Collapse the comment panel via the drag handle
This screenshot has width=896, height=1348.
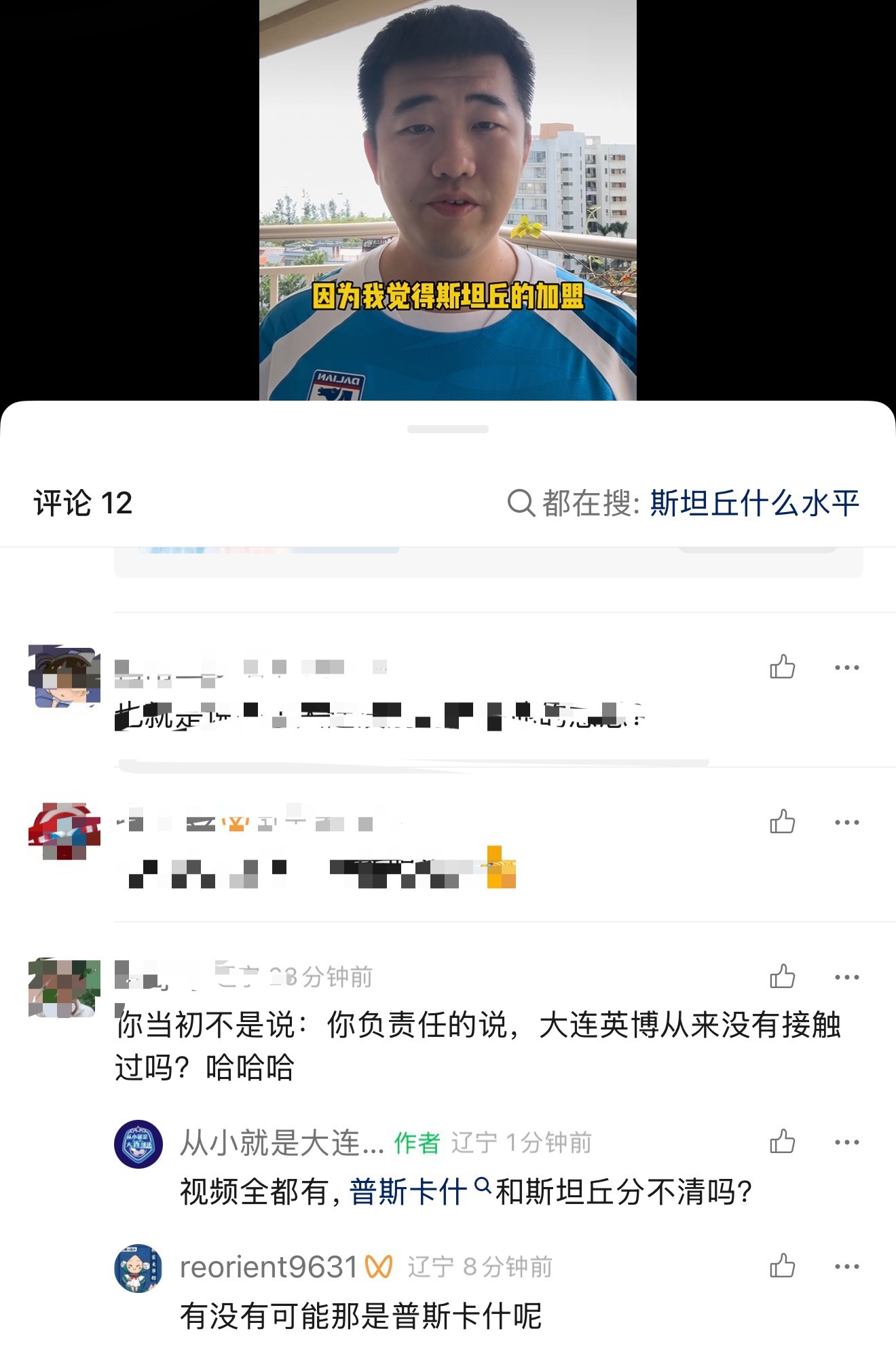448,429
